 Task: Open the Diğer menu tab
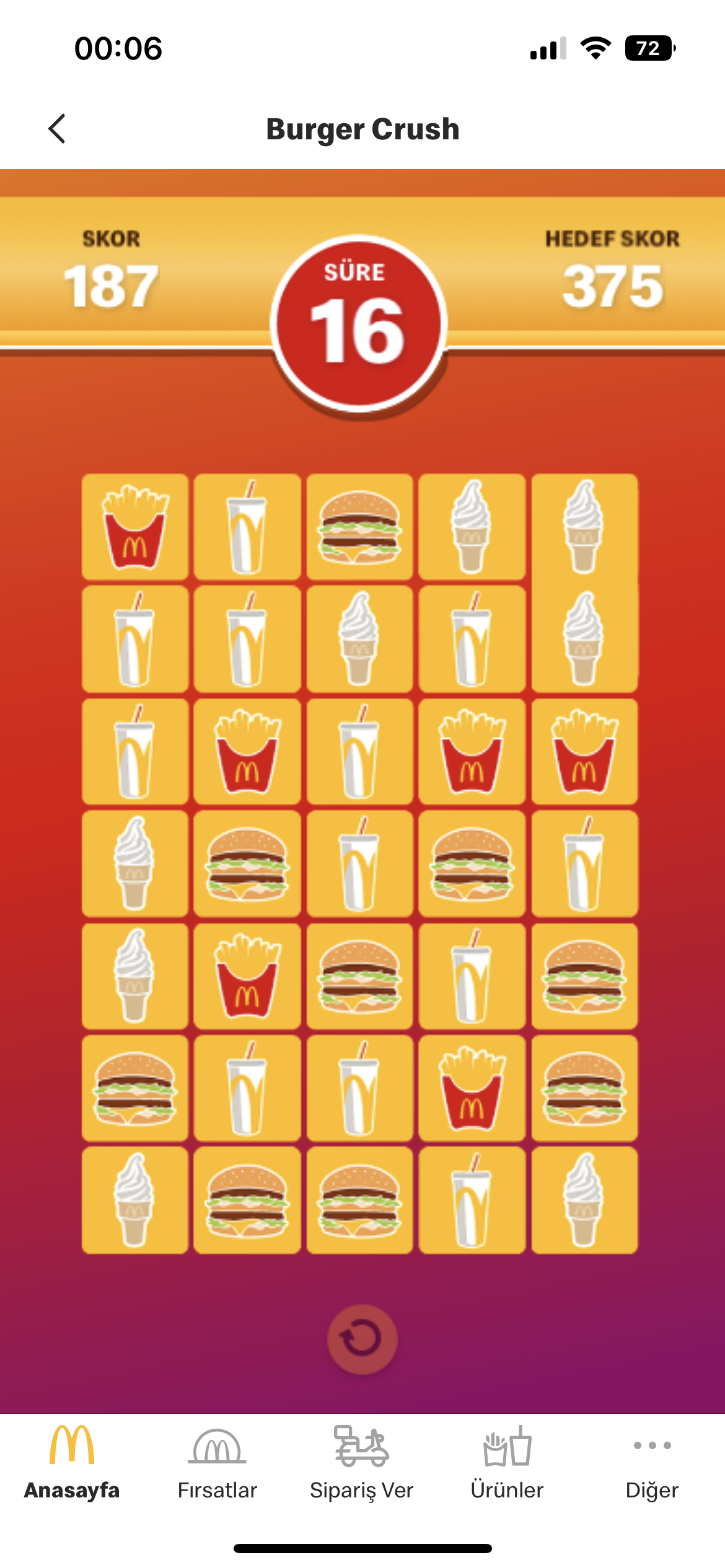[652, 1463]
